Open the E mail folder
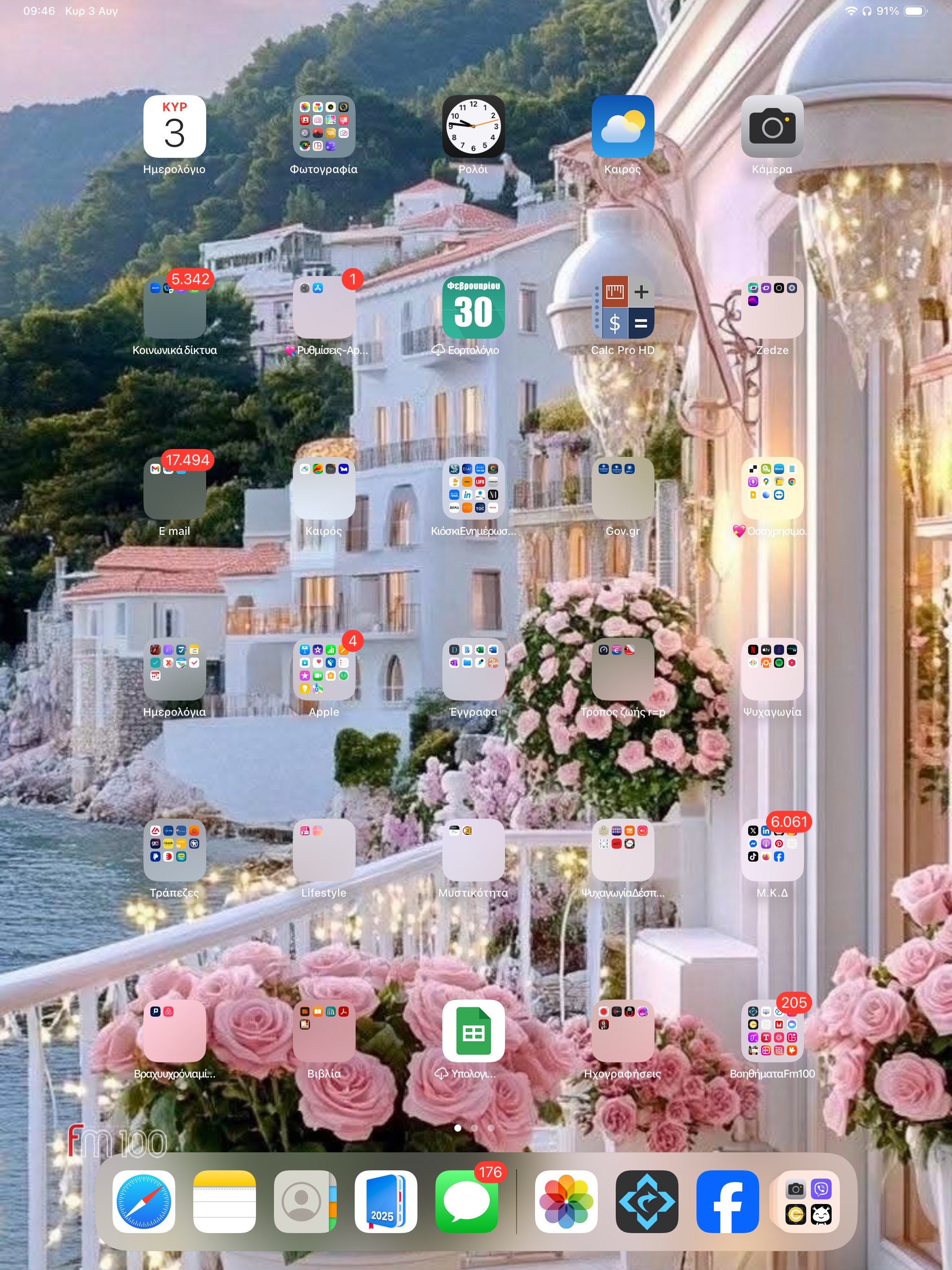The width and height of the screenshot is (952, 1270). pyautogui.click(x=174, y=488)
